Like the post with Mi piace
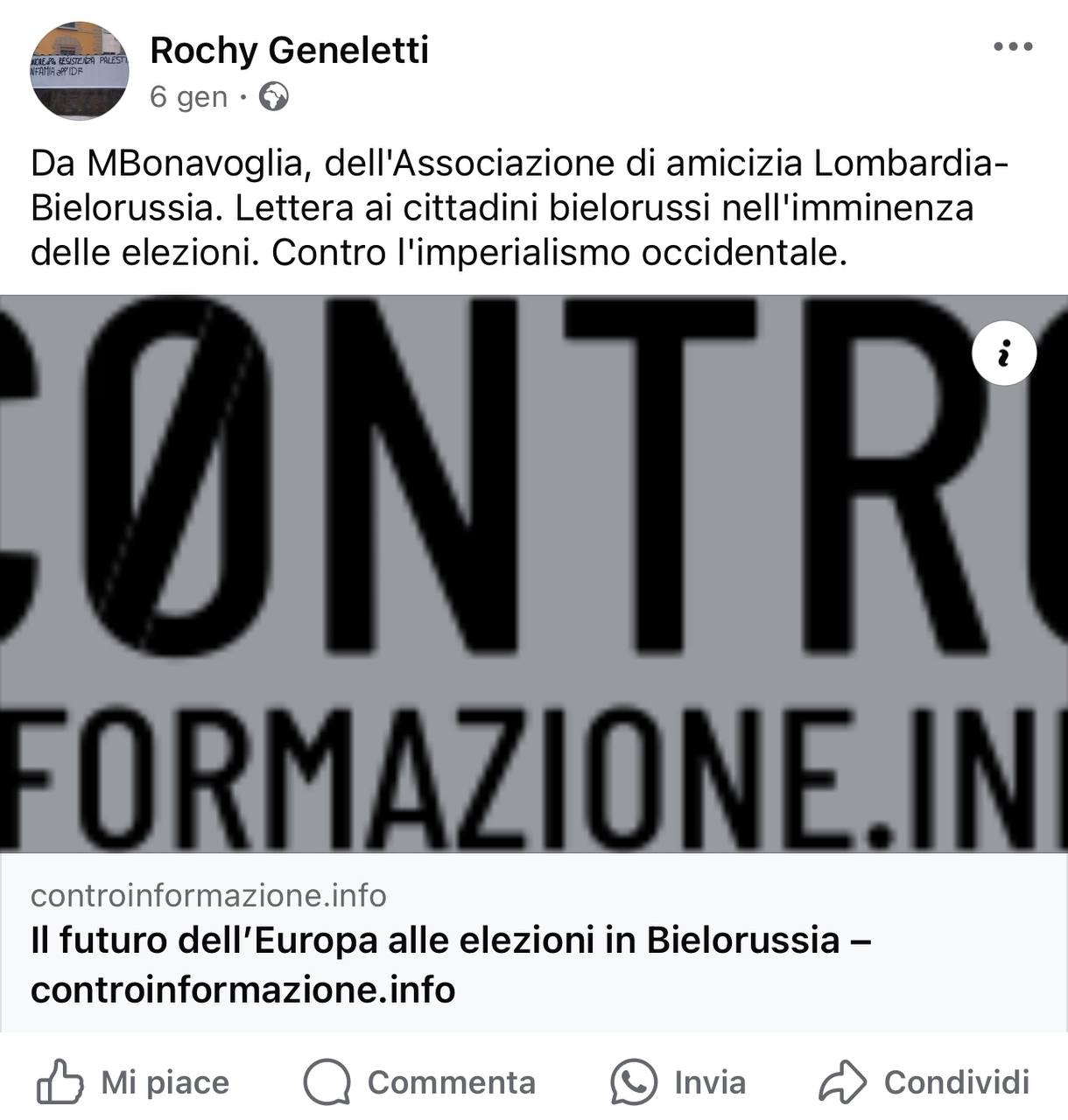Image resolution: width=1068 pixels, height=1120 pixels. (x=133, y=1082)
